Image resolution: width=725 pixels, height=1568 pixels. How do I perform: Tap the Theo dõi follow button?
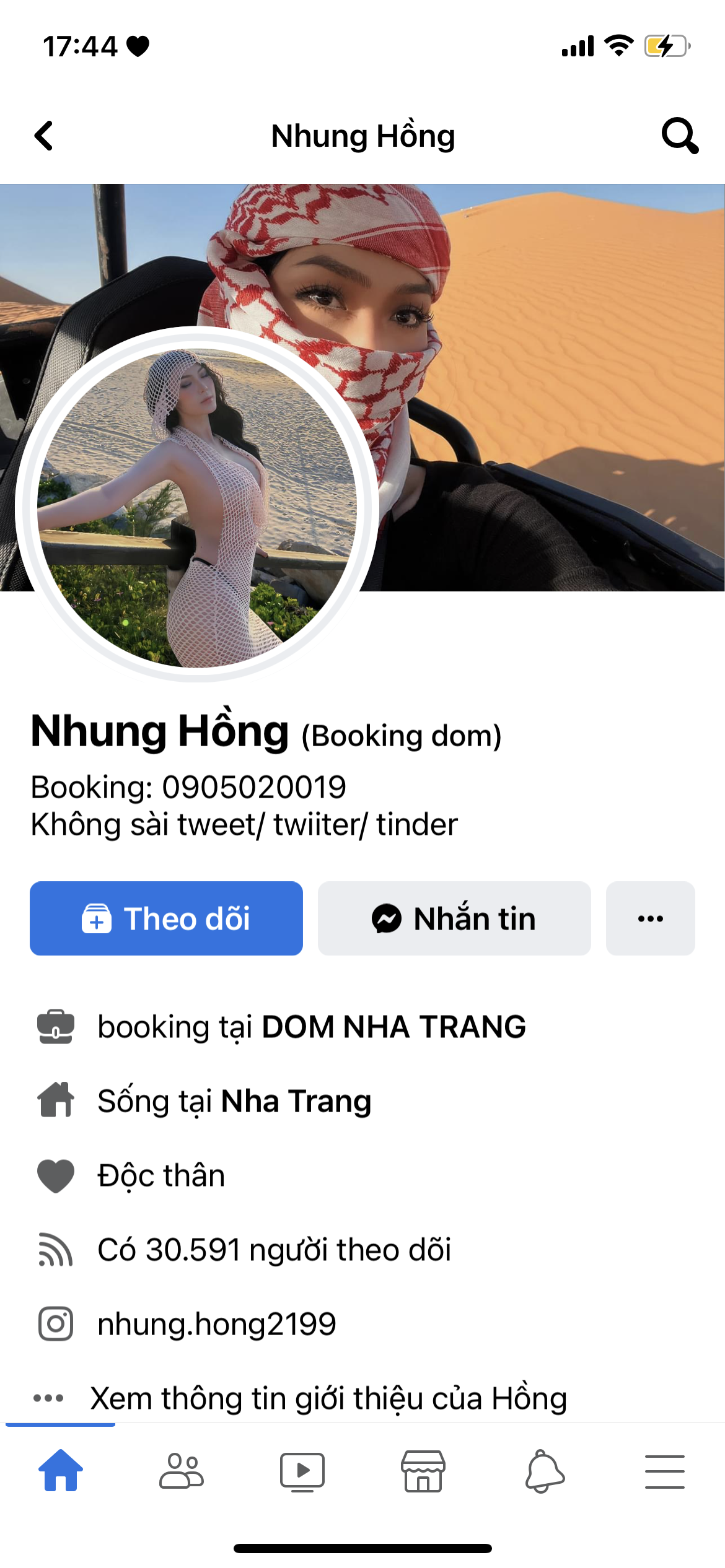166,918
